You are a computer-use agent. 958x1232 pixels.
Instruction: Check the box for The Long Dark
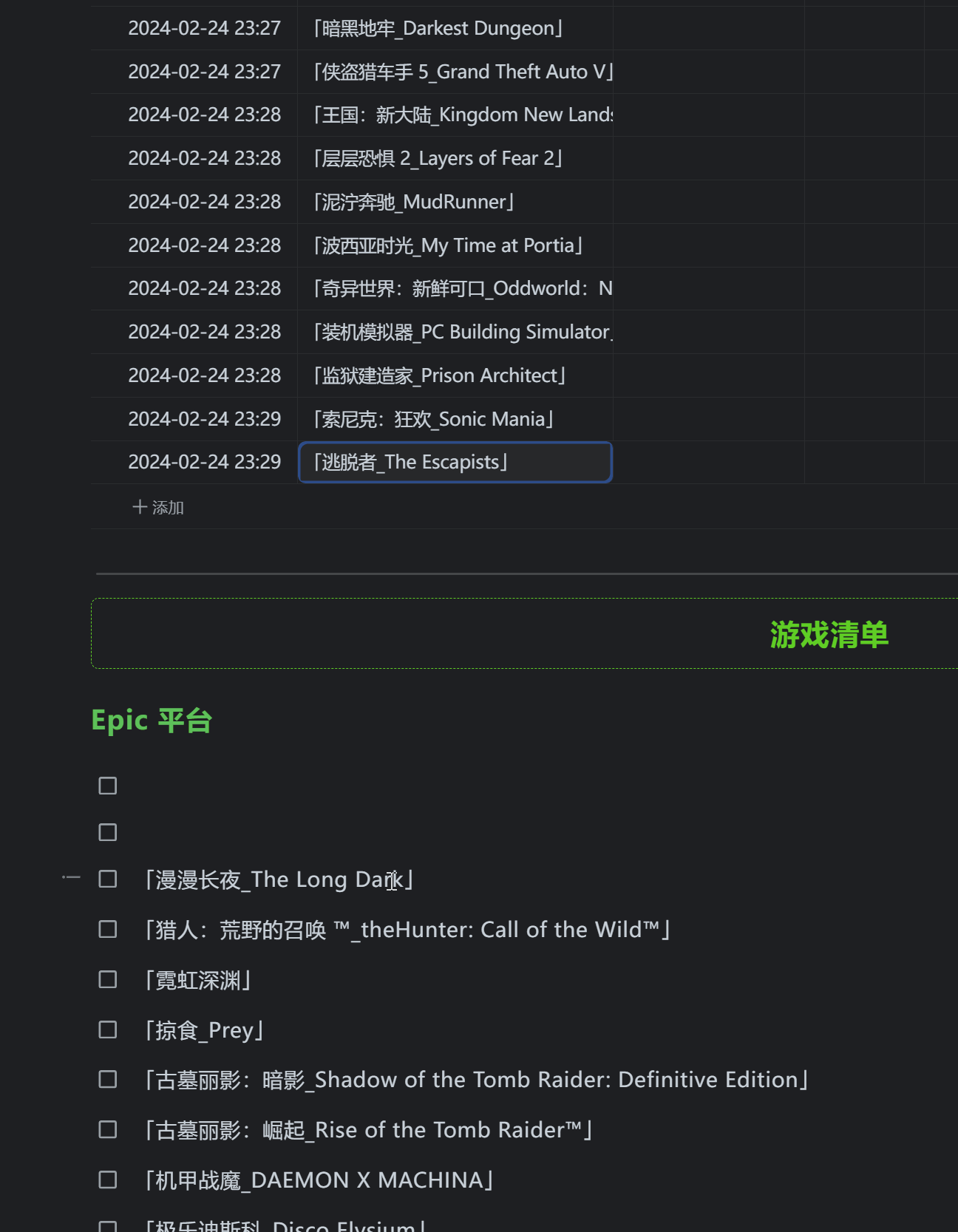pos(108,879)
